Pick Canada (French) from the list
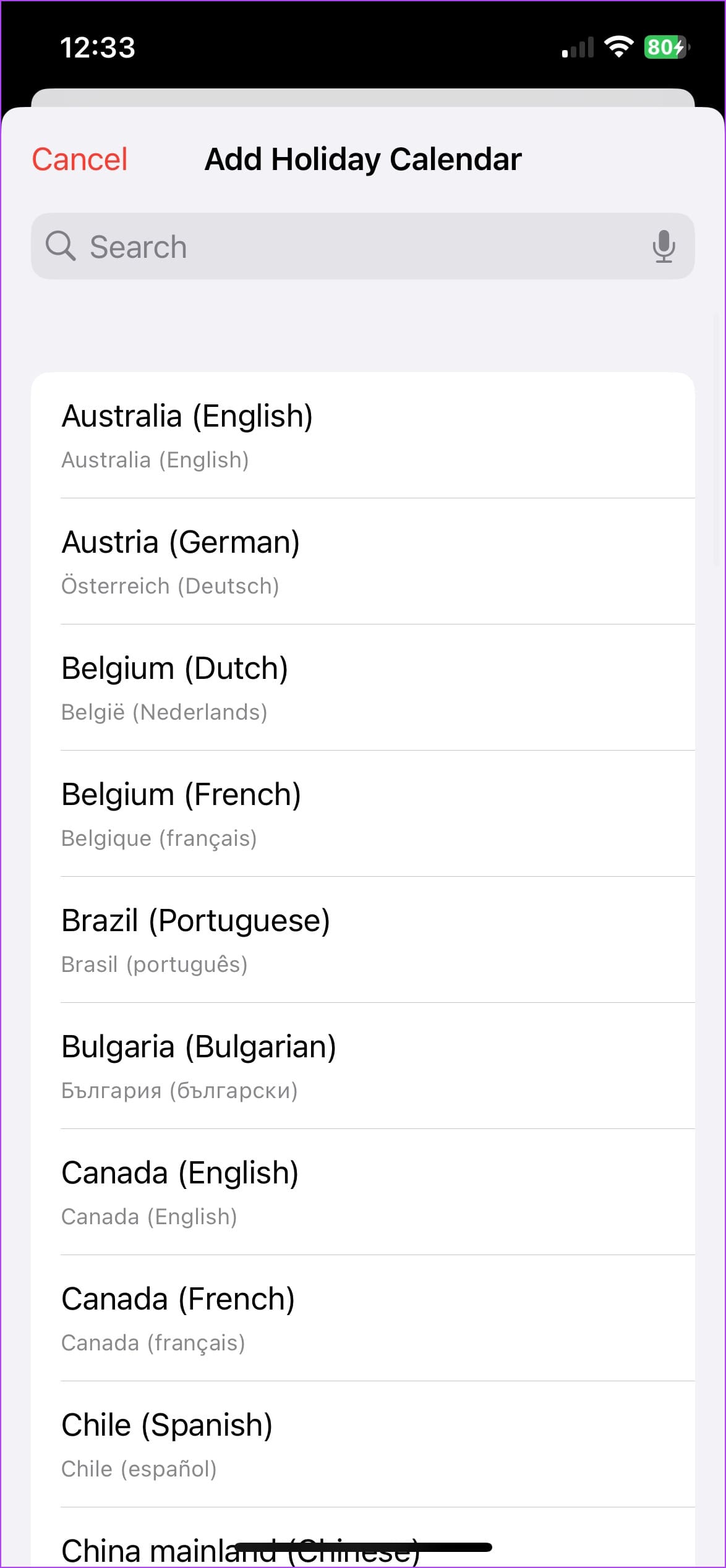Viewport: 726px width, 1568px height. (x=363, y=1318)
